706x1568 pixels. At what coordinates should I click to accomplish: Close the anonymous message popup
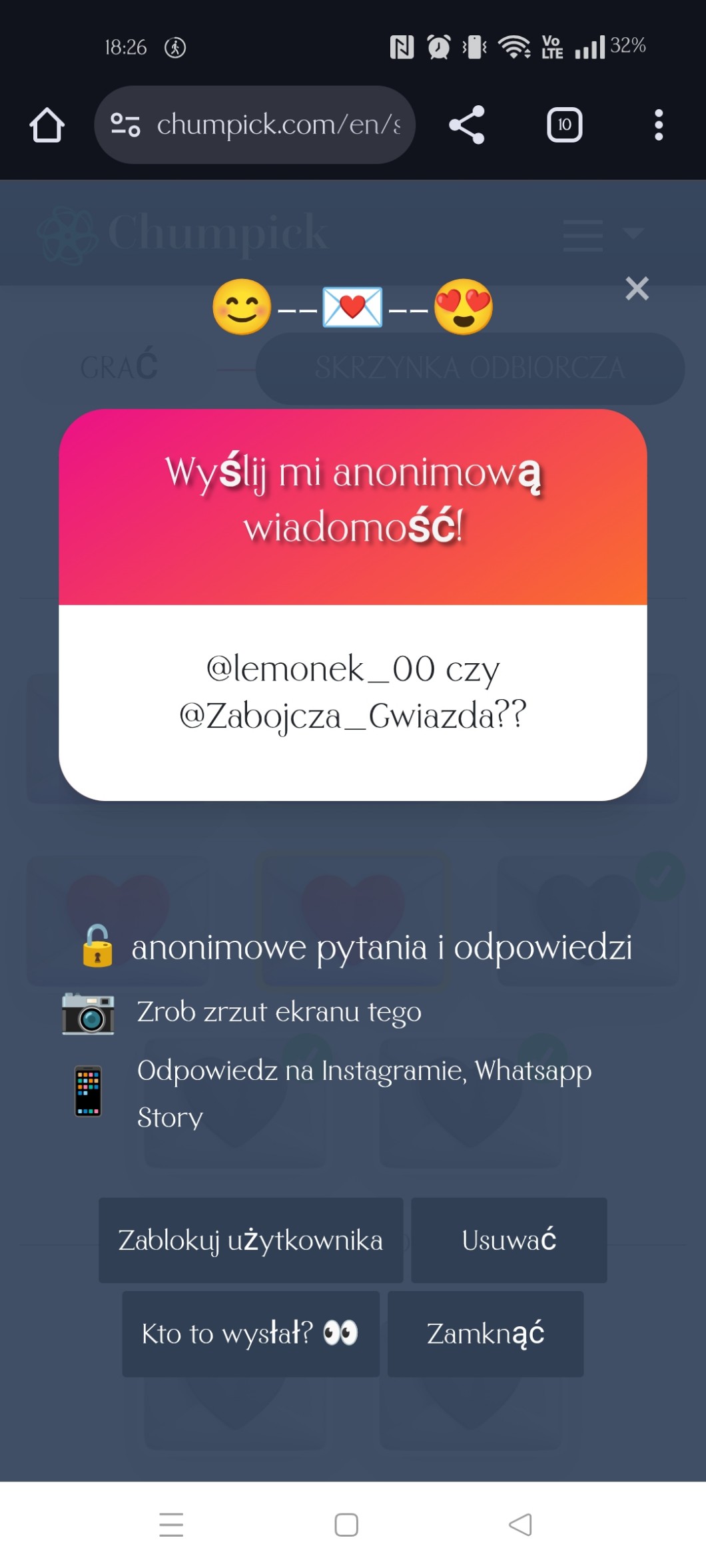point(637,288)
